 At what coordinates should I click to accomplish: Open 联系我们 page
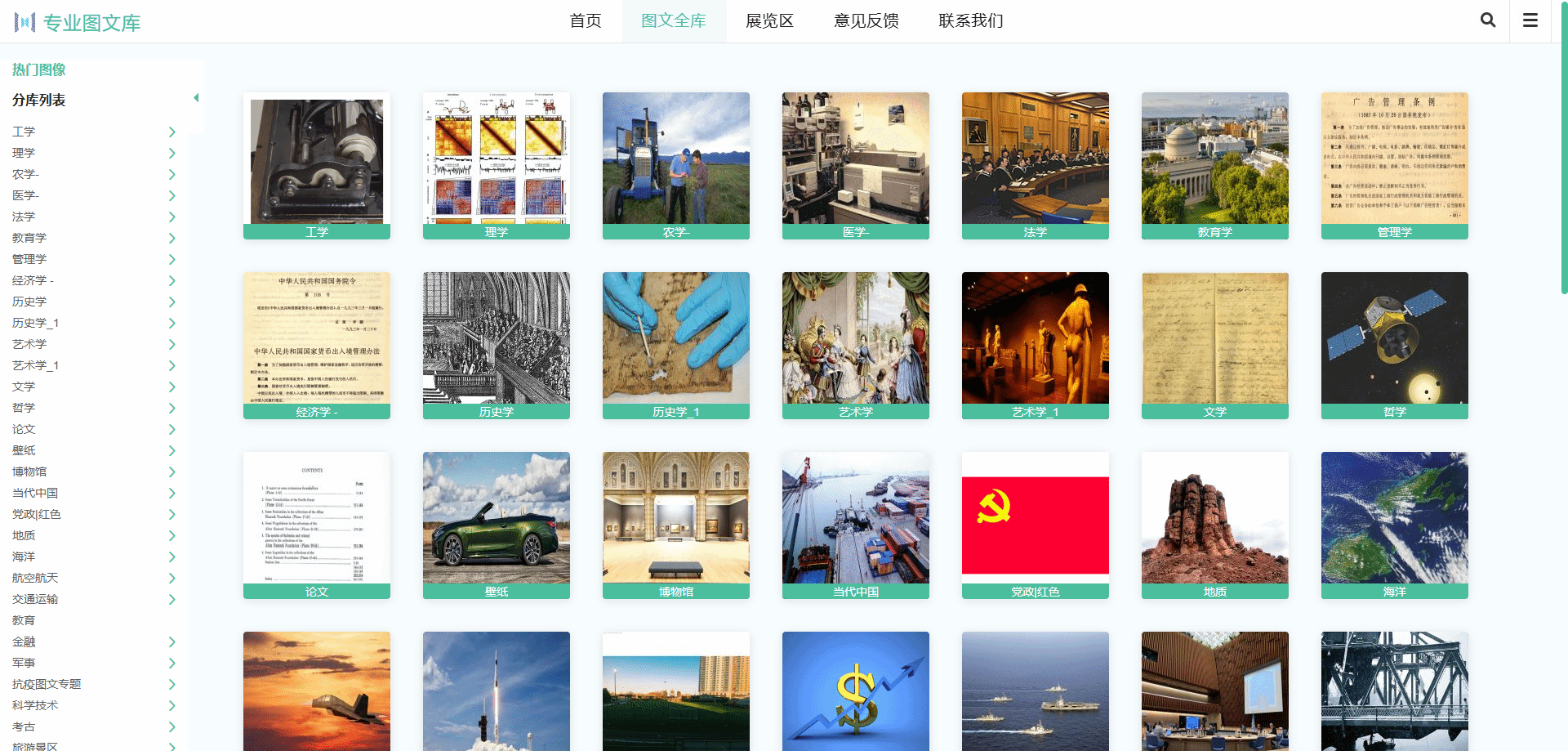click(970, 20)
